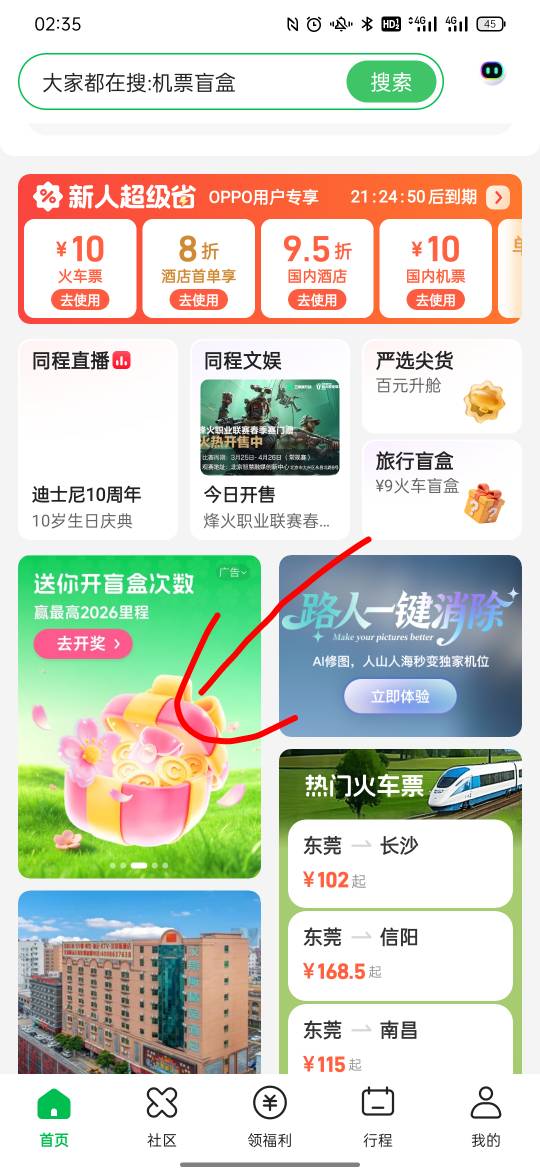Open 严选尖货 百元升舱
Image resolution: width=540 pixels, height=1170 pixels.
click(442, 386)
